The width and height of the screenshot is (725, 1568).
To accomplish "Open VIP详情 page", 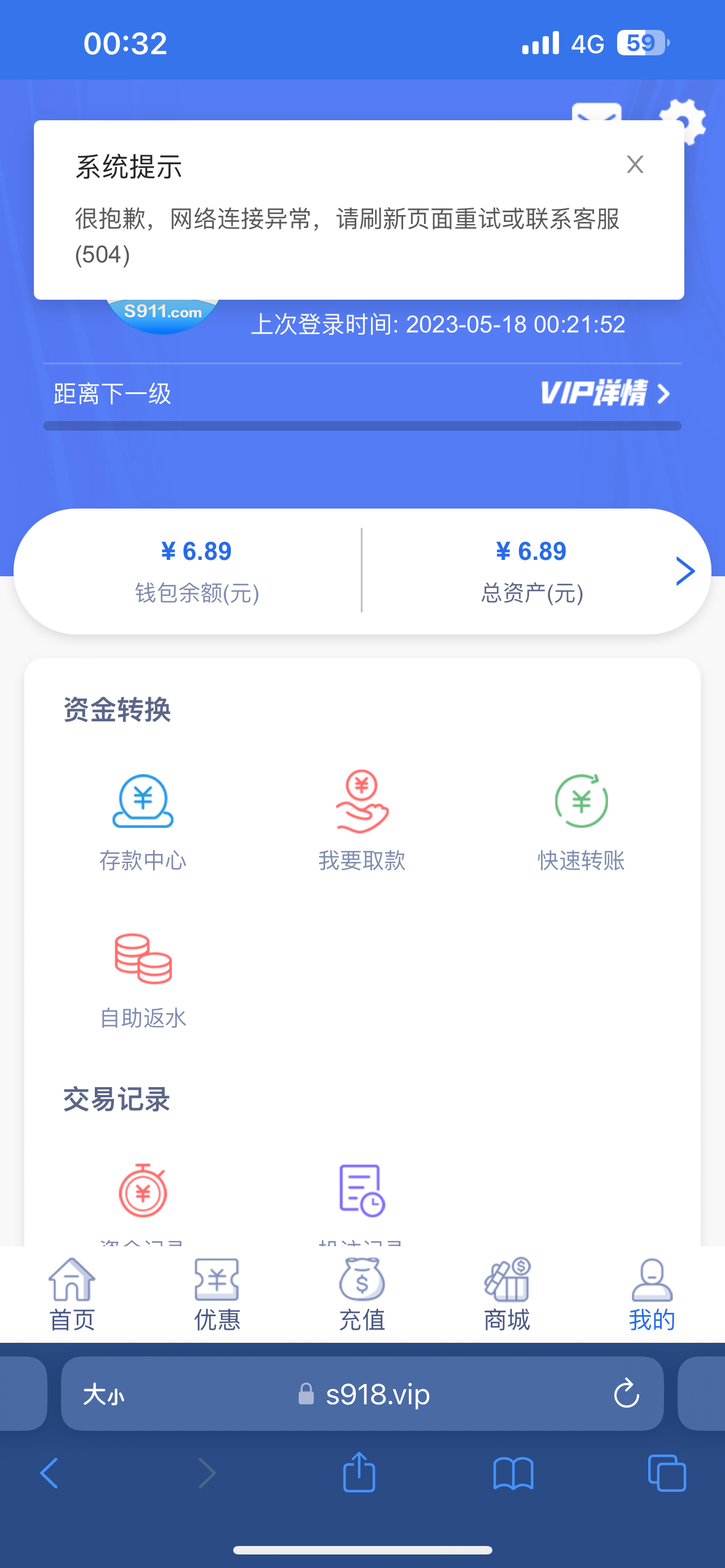I will coord(605,393).
